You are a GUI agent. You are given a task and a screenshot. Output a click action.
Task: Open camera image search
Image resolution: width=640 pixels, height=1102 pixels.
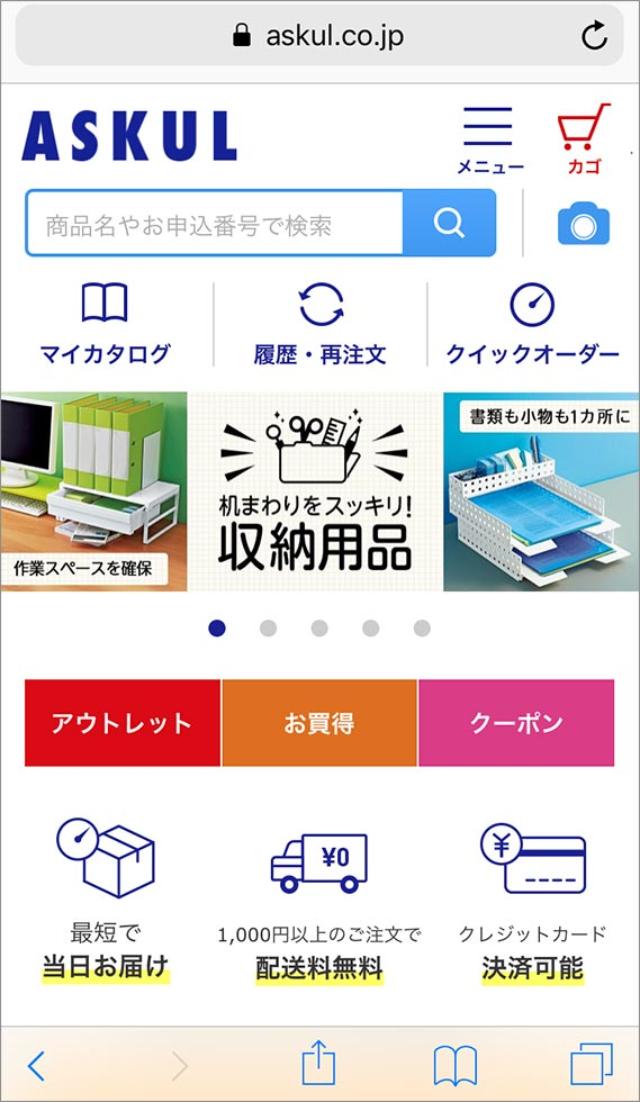coord(583,224)
